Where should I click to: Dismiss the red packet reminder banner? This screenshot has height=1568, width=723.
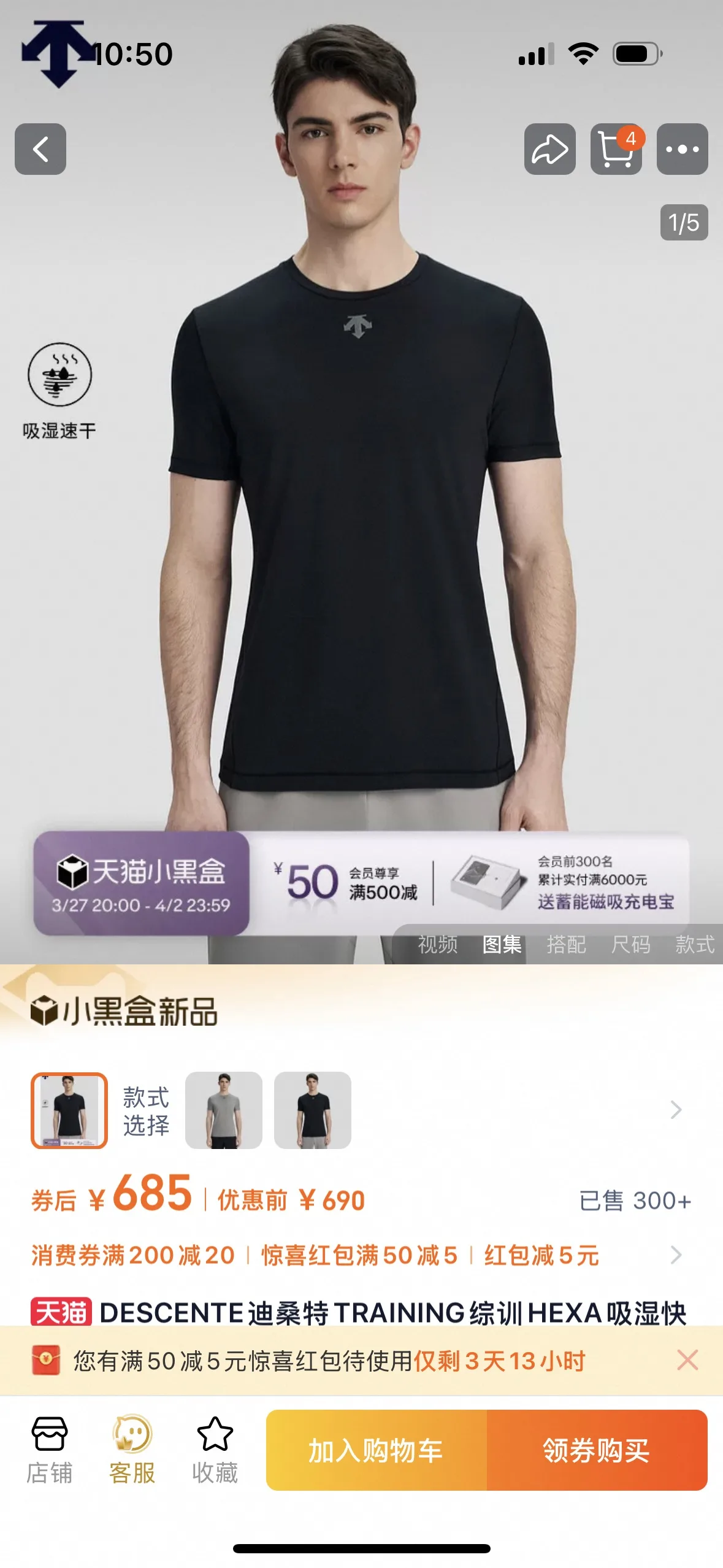click(x=687, y=1360)
